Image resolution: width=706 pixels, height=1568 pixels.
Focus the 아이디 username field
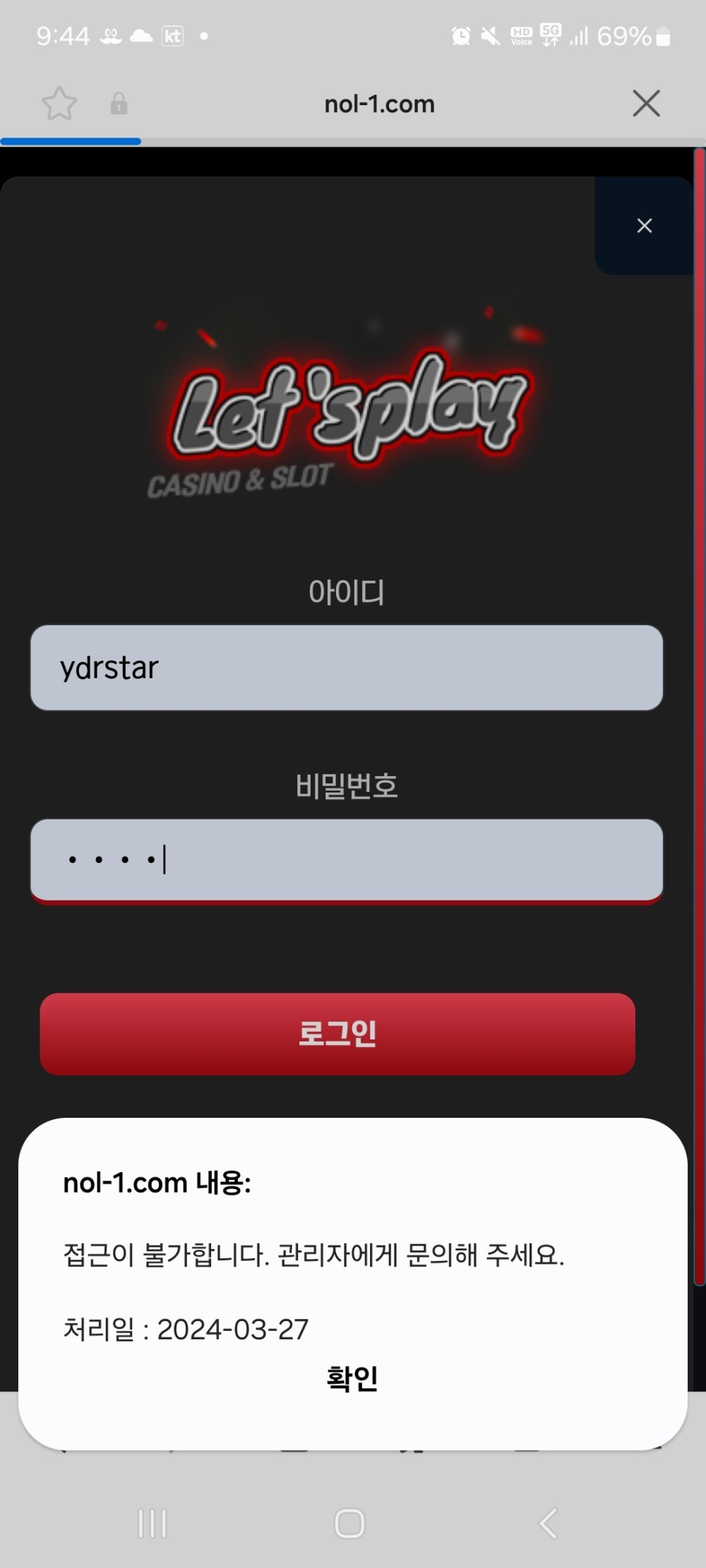tap(346, 668)
